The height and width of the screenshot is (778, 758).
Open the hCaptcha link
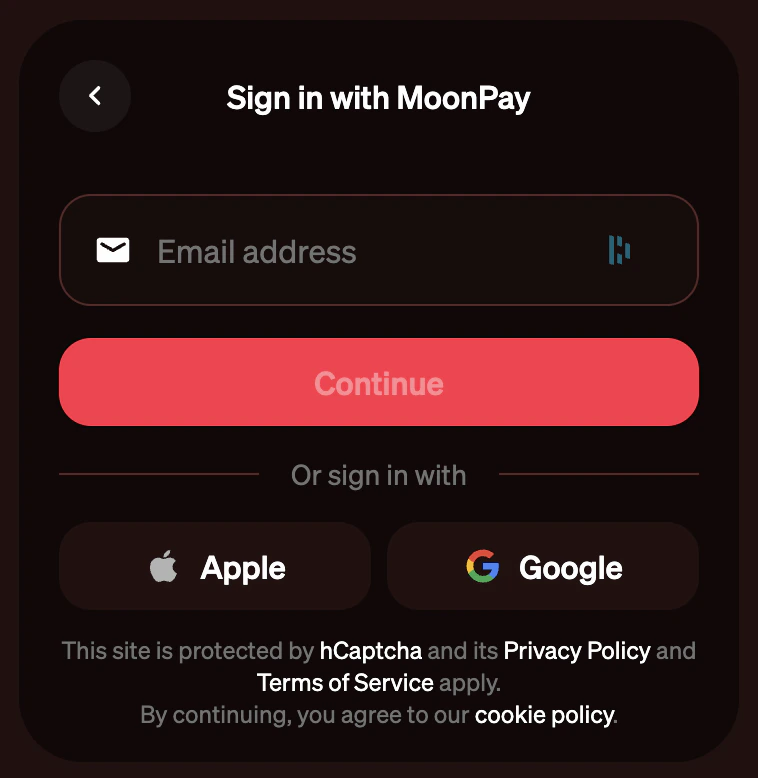click(371, 651)
